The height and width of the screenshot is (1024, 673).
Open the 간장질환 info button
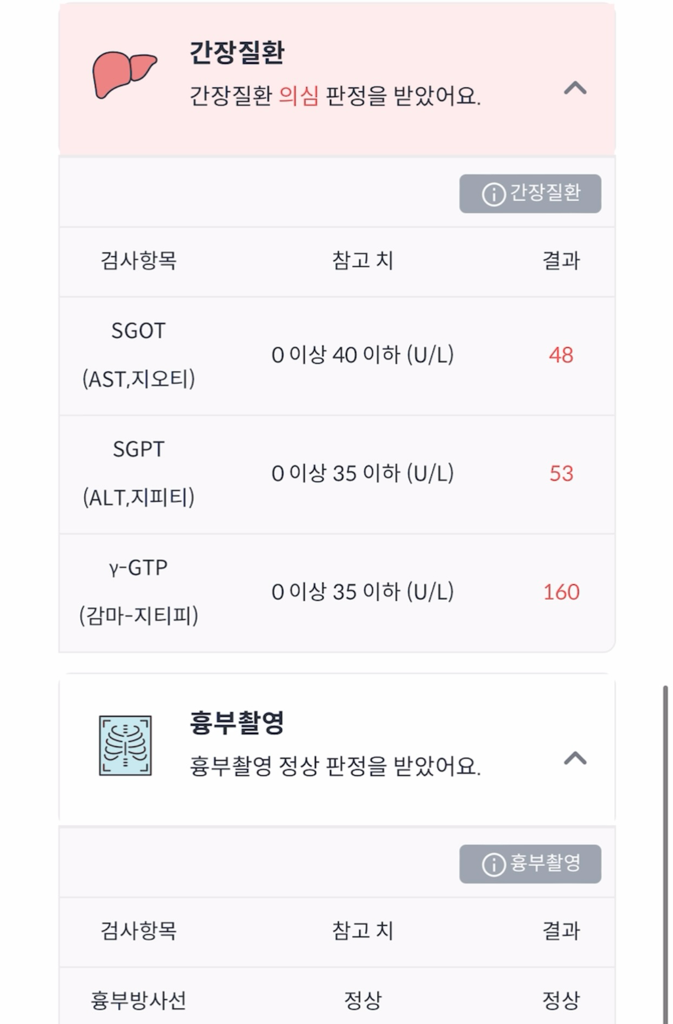[x=530, y=194]
